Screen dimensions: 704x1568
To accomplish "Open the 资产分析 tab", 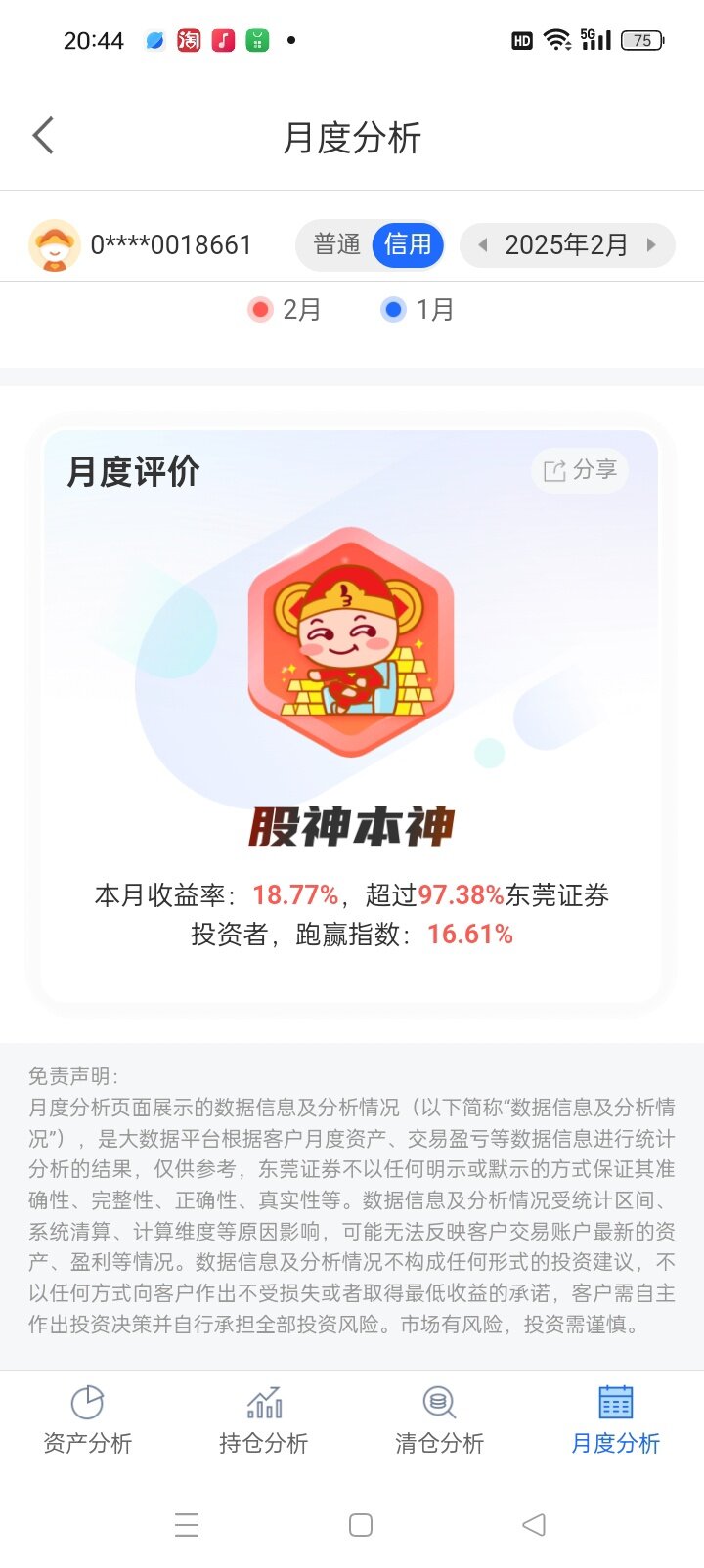I will click(87, 1419).
